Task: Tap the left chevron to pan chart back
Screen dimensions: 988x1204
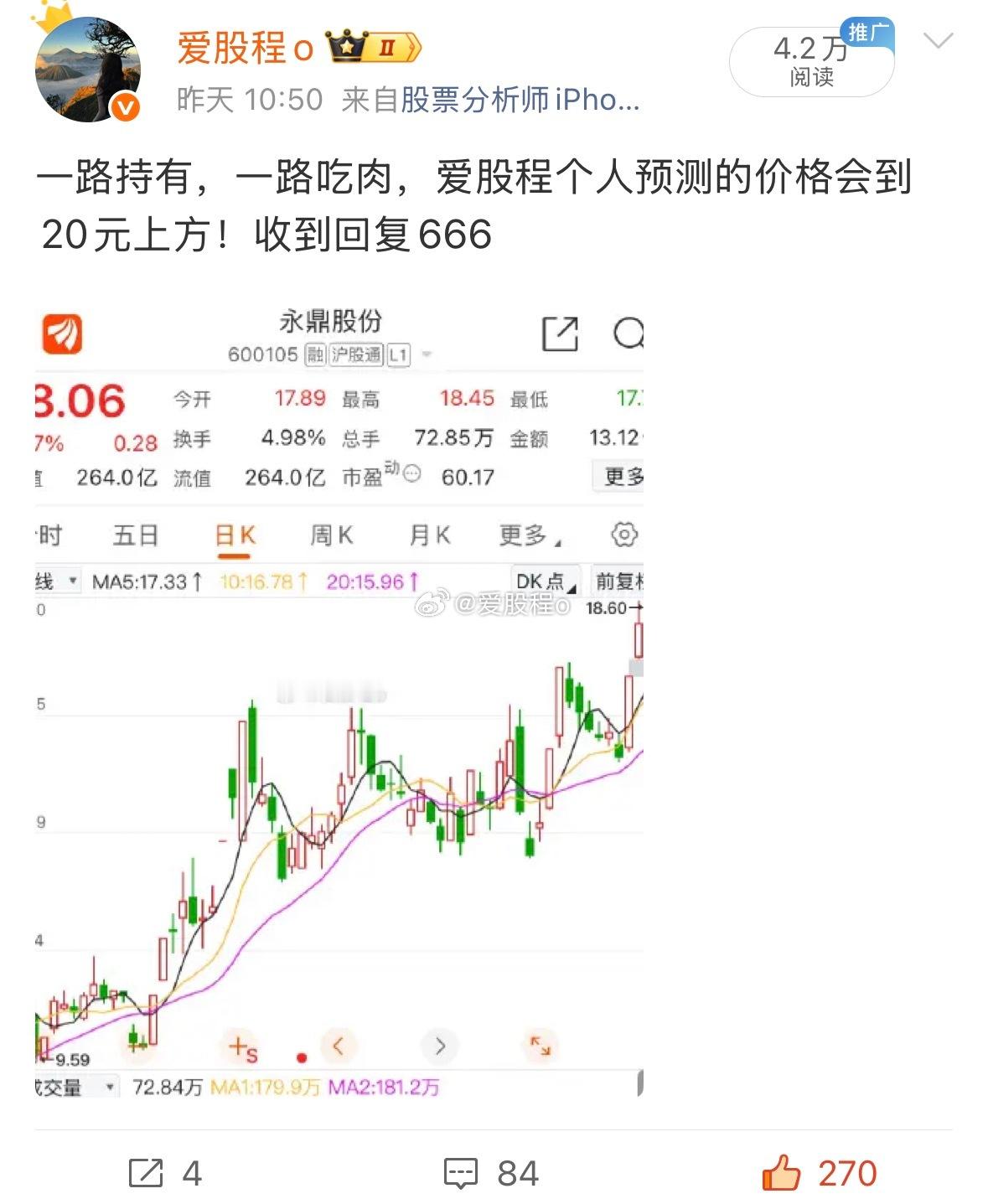Action: coord(339,1046)
